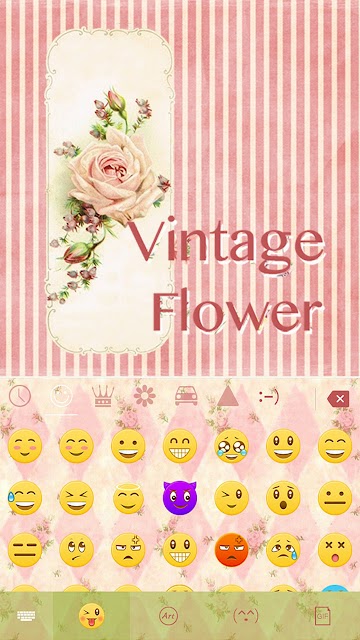
Task: Open the Art emoji section
Action: coord(168,616)
